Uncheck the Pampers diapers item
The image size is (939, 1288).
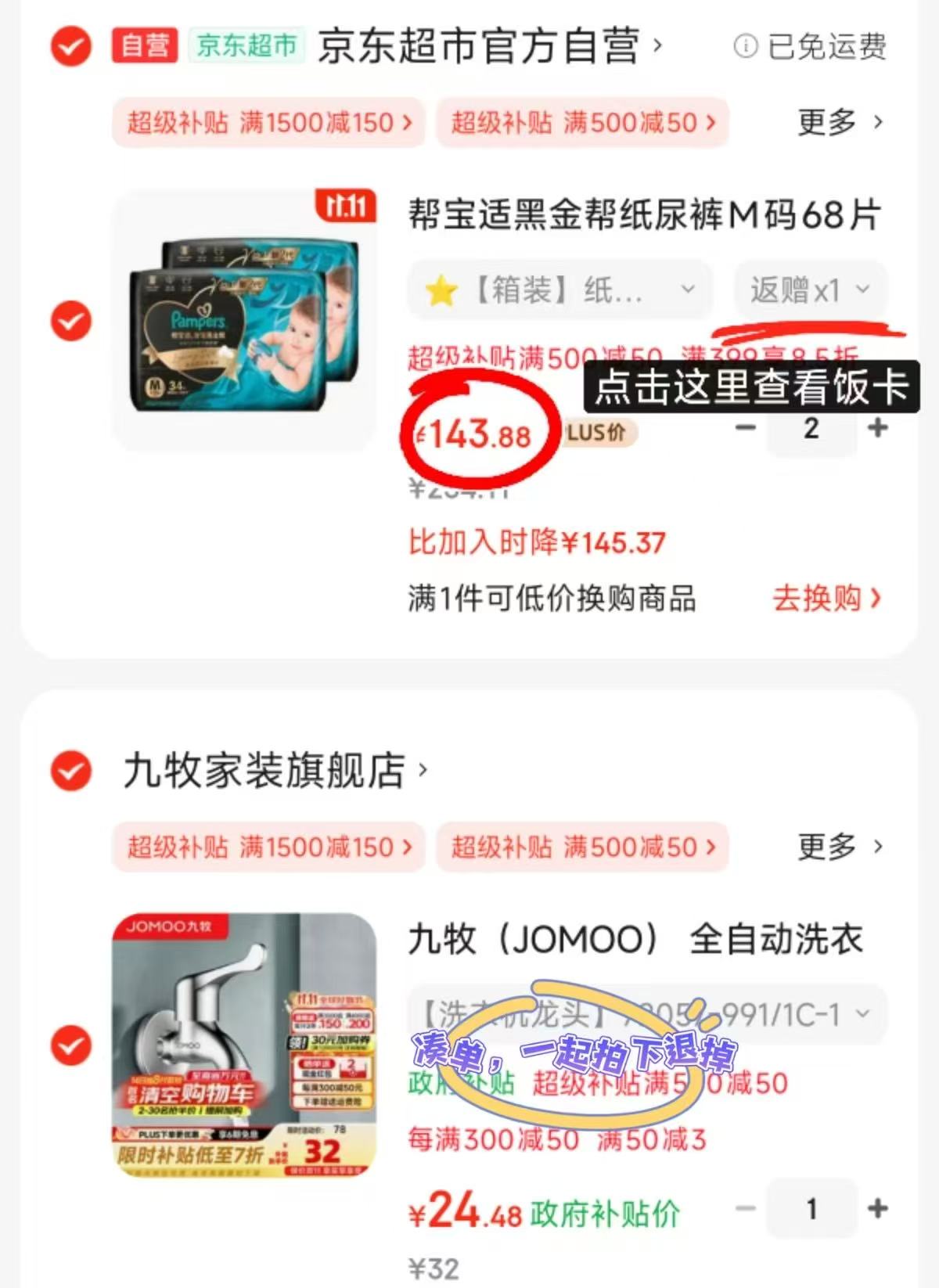(x=71, y=321)
